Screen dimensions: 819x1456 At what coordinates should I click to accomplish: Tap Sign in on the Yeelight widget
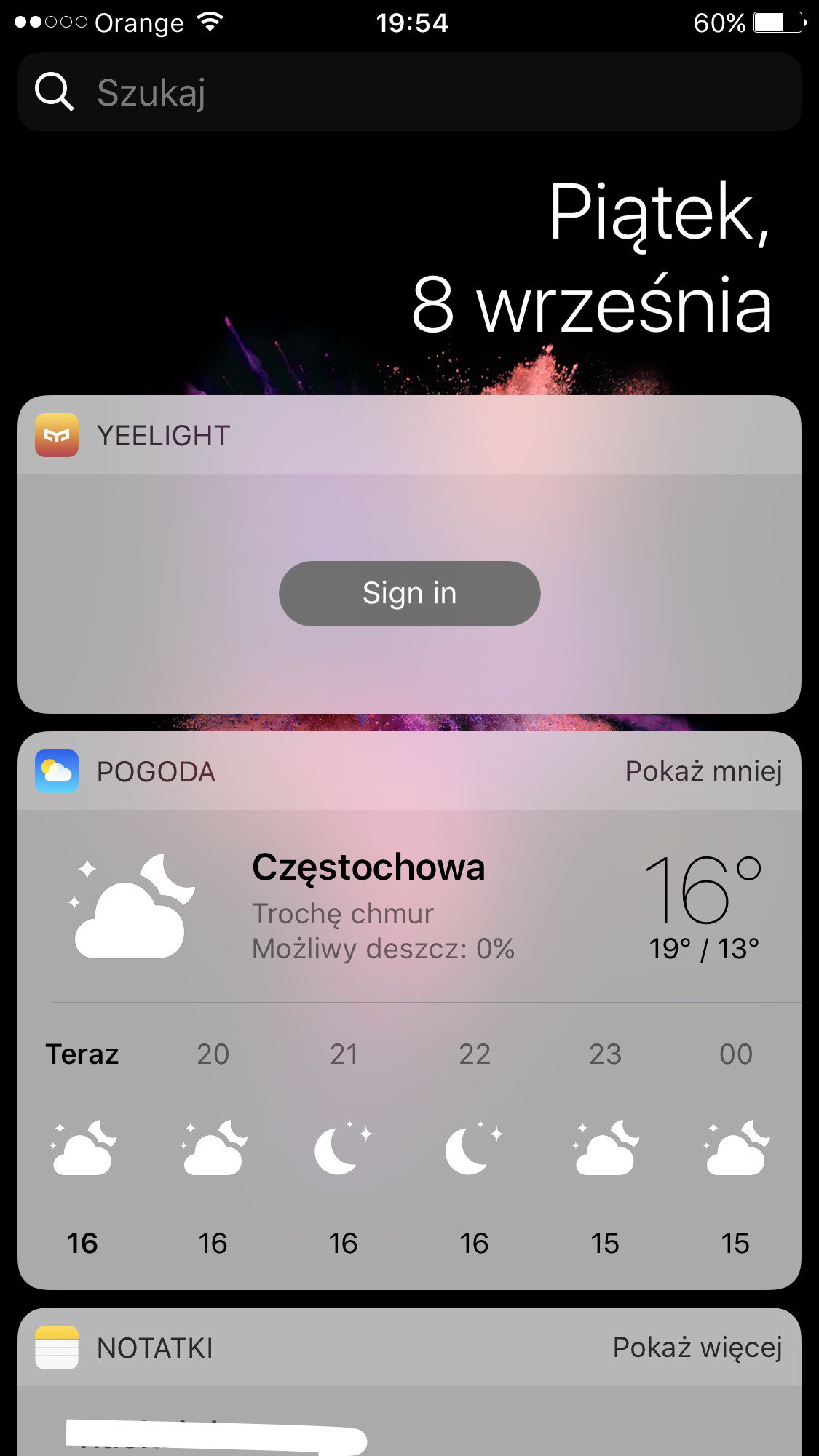(x=409, y=593)
